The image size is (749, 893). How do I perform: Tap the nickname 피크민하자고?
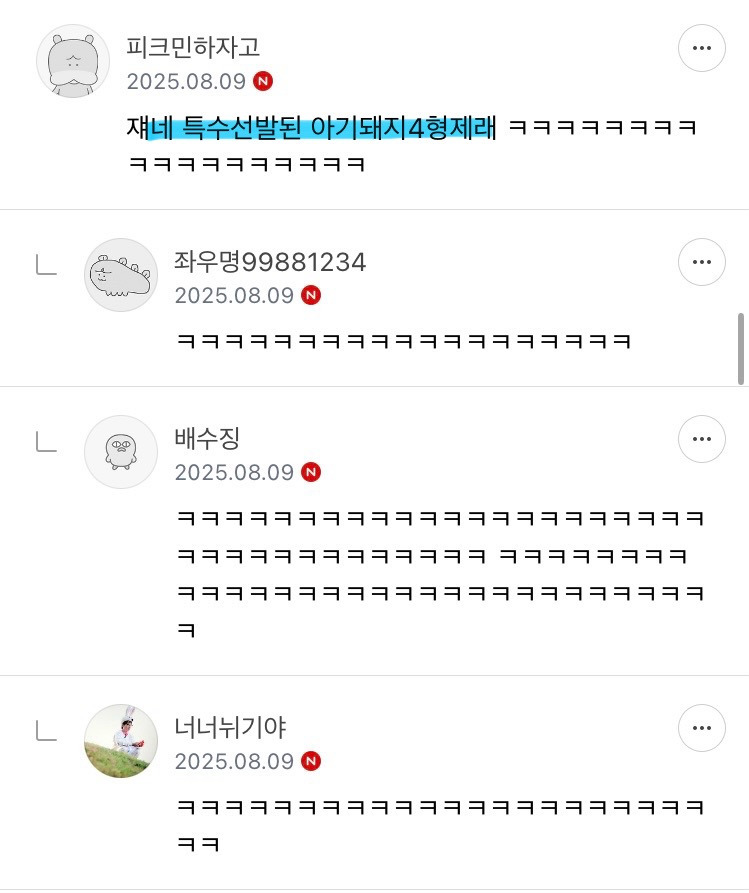[x=194, y=47]
